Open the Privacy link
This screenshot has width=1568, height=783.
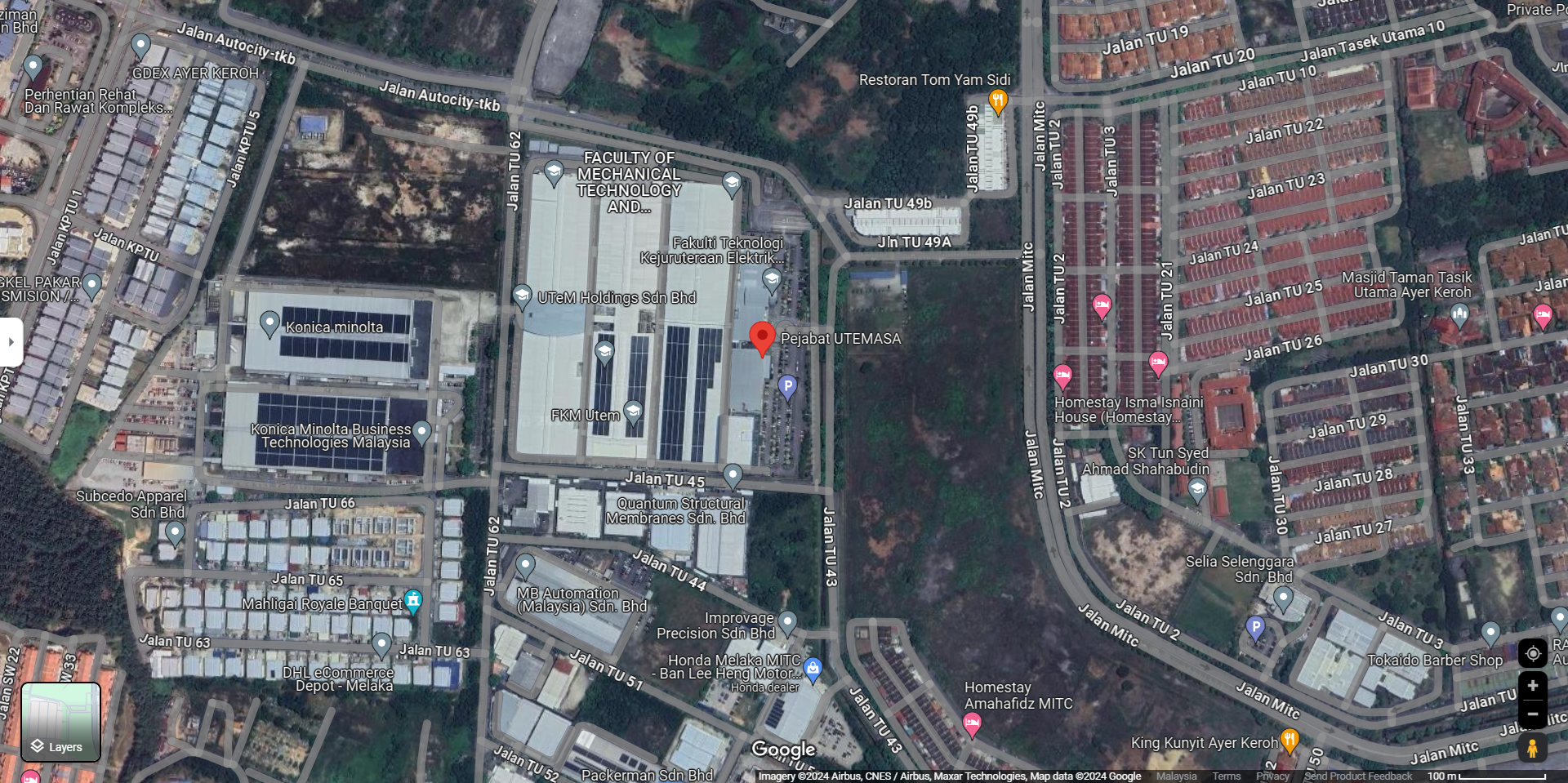coord(1272,776)
